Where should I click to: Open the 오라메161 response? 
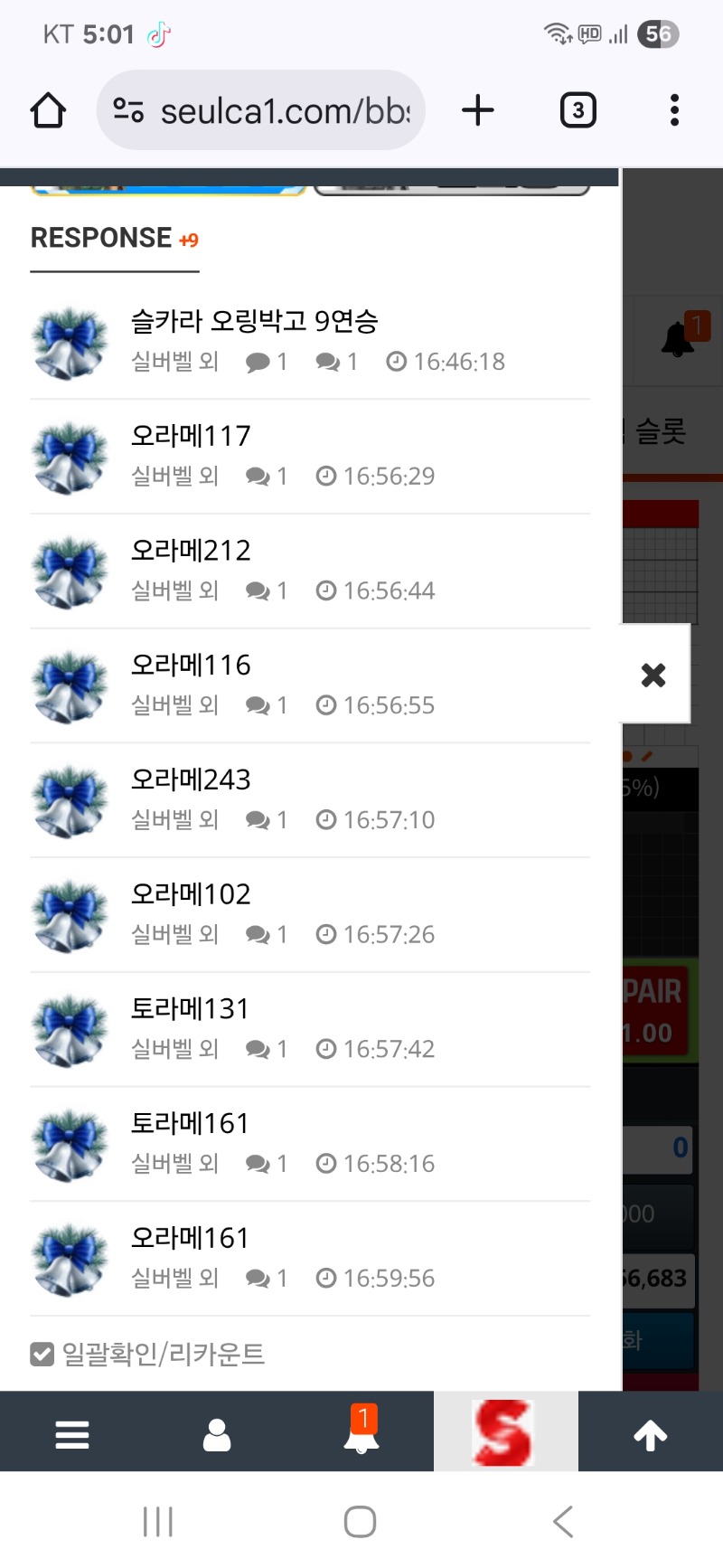[190, 1238]
